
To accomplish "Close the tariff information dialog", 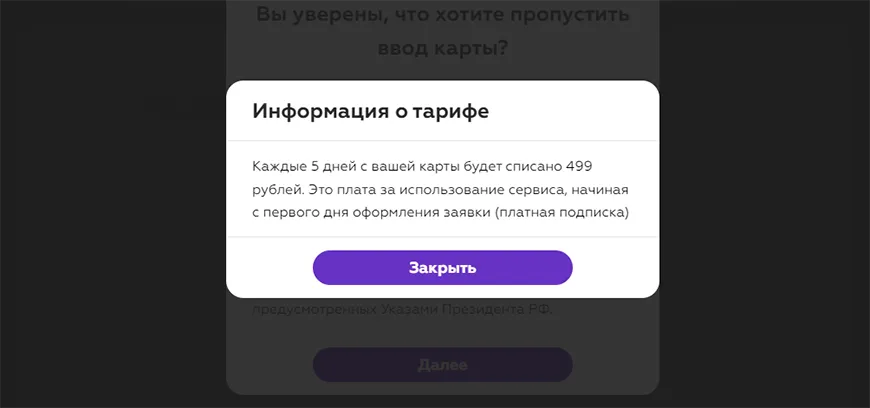I will pyautogui.click(x=442, y=268).
